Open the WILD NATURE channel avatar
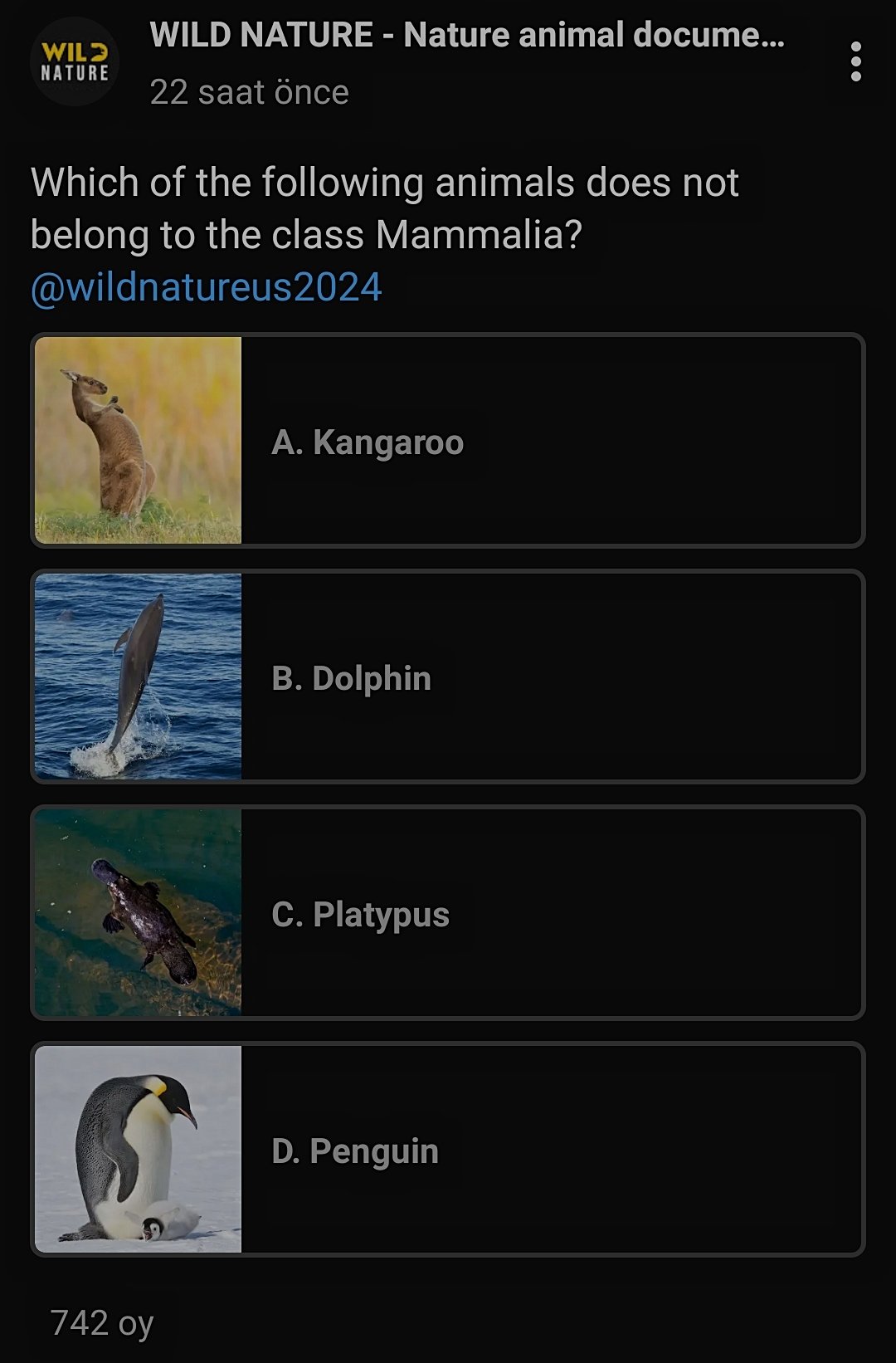Viewport: 896px width, 1363px height. tap(75, 62)
